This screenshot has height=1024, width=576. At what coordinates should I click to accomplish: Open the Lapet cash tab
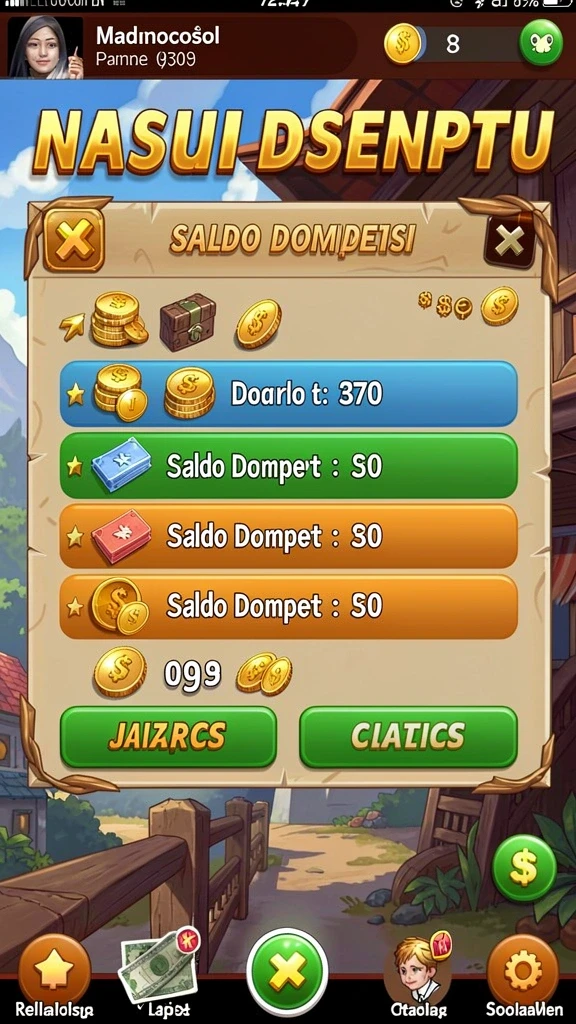(159, 973)
